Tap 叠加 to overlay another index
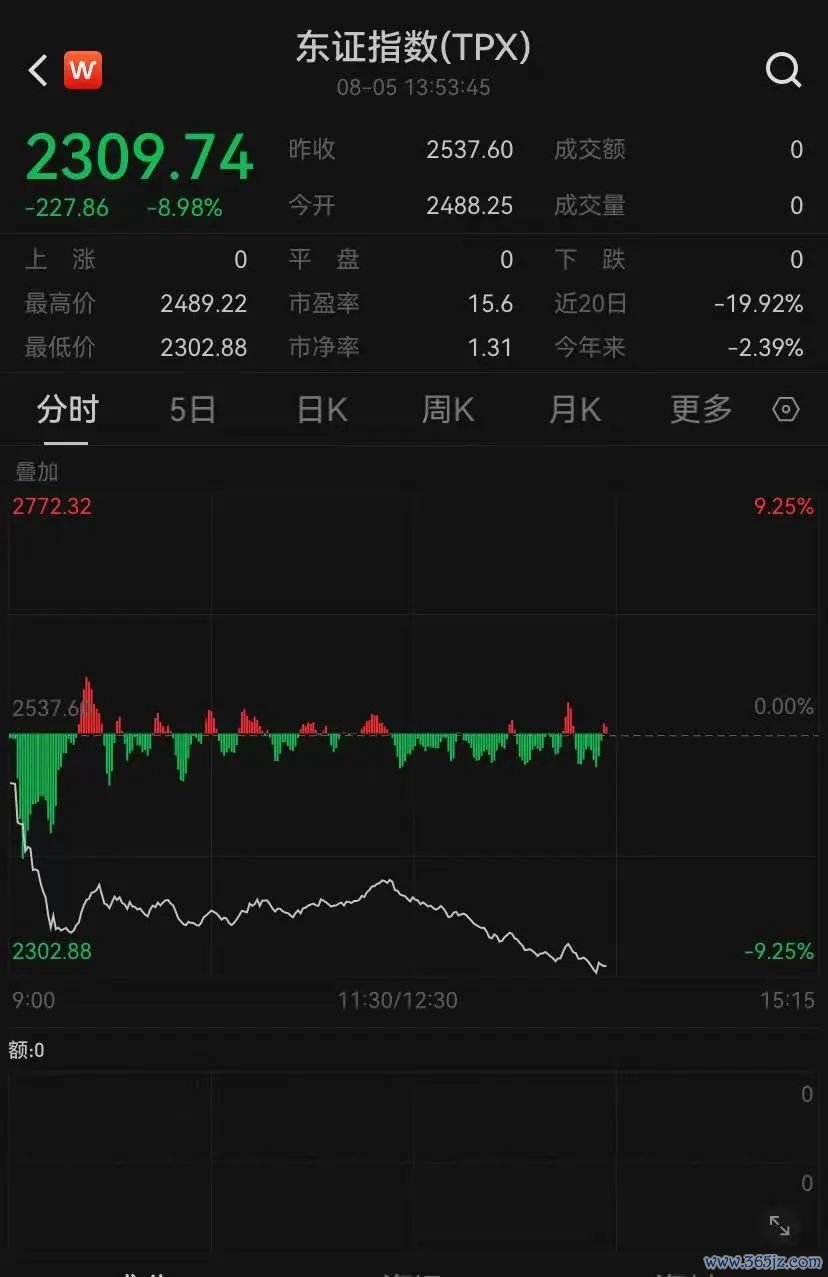The image size is (828, 1277). pyautogui.click(x=37, y=472)
